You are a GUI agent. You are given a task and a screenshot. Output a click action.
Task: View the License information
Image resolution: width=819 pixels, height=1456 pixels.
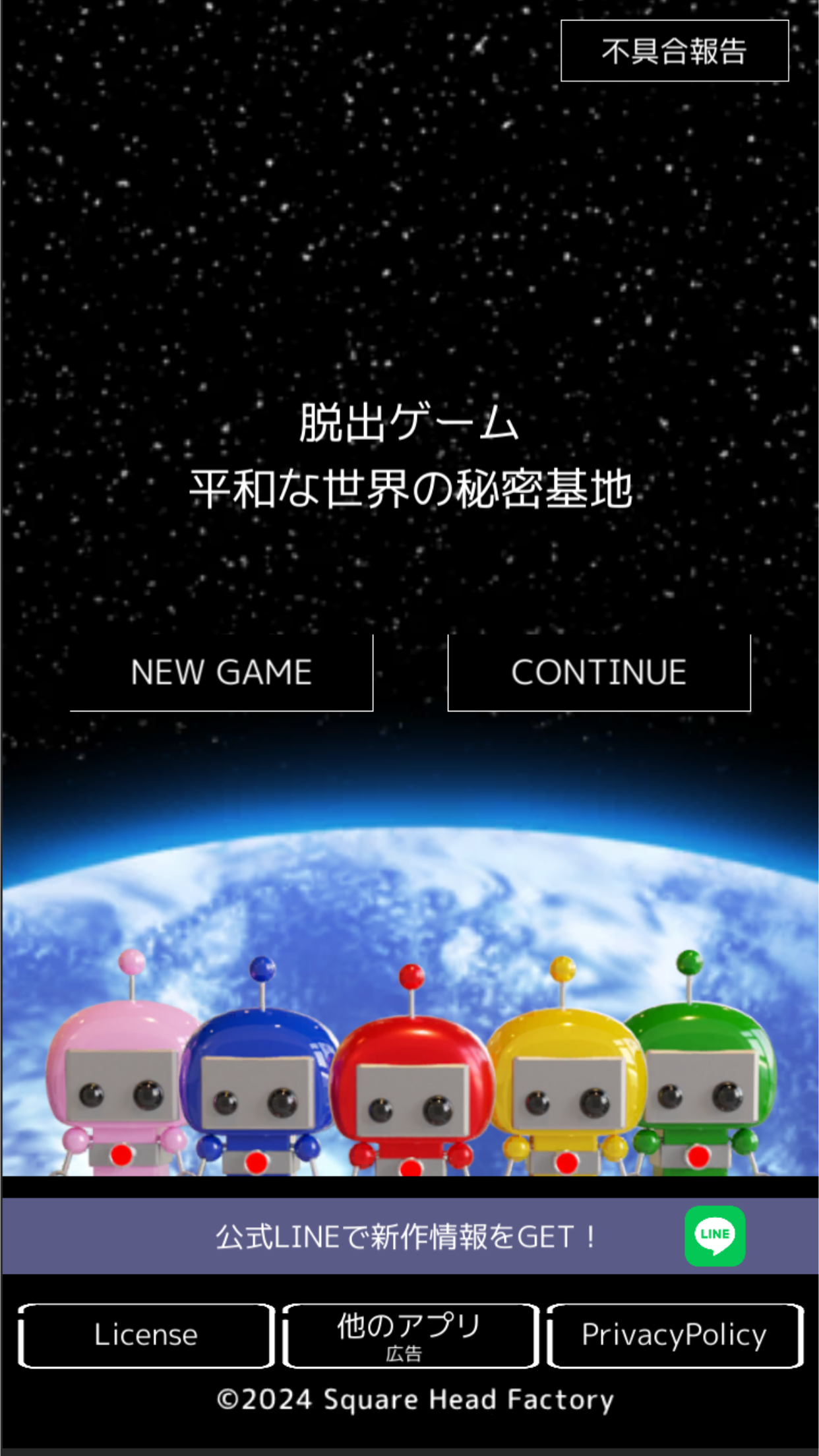pyautogui.click(x=146, y=1335)
